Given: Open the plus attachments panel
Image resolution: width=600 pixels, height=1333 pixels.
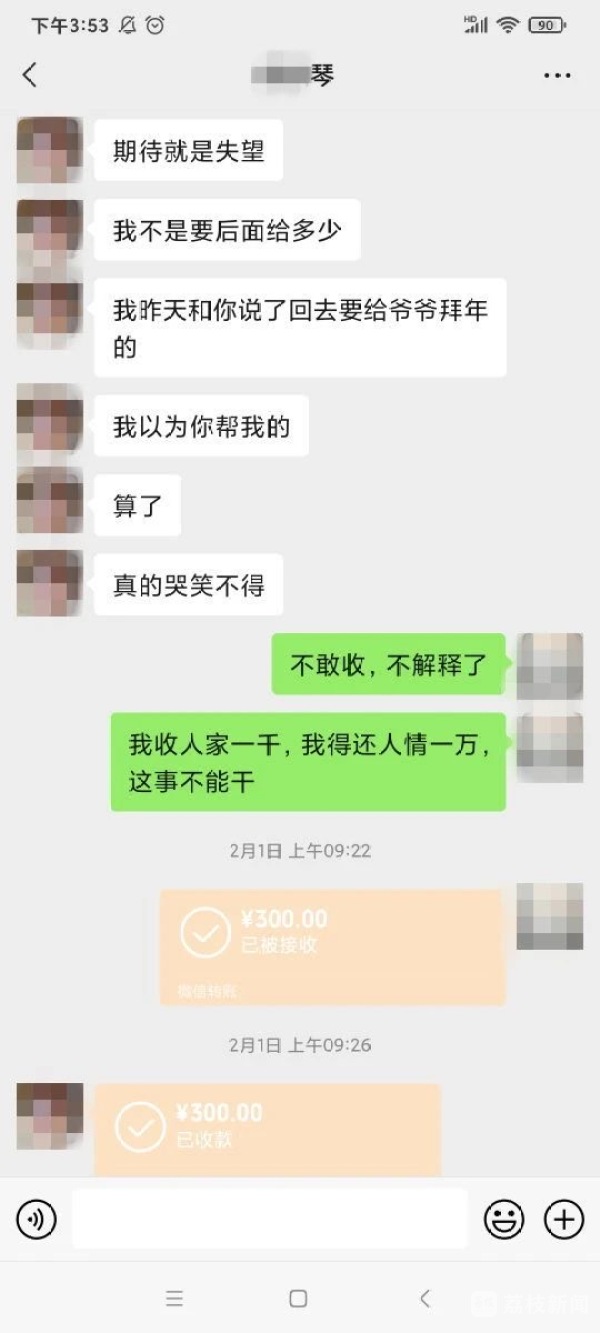Looking at the screenshot, I should coord(563,1219).
